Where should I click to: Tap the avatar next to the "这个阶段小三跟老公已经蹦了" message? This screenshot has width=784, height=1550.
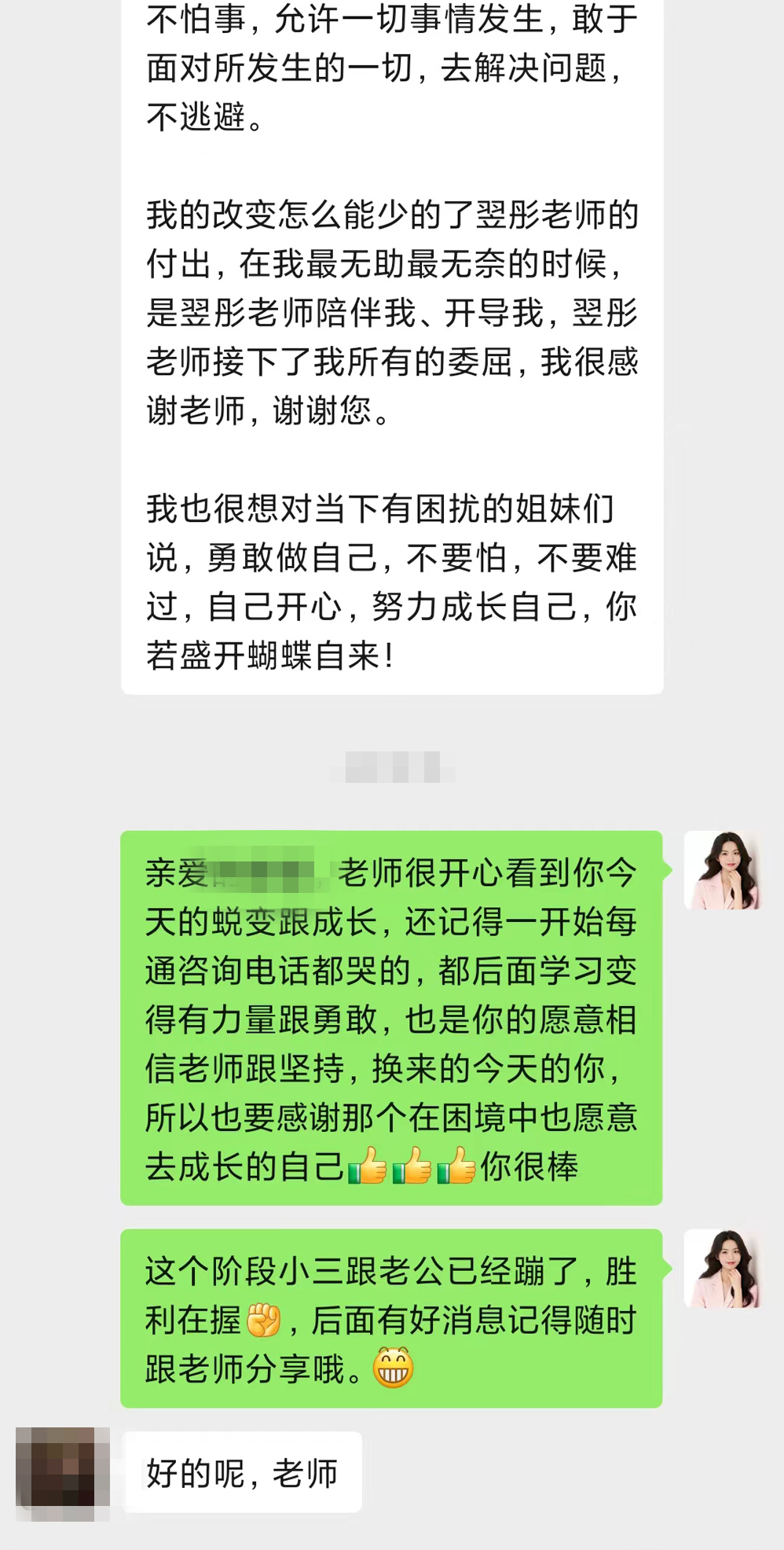click(724, 1269)
